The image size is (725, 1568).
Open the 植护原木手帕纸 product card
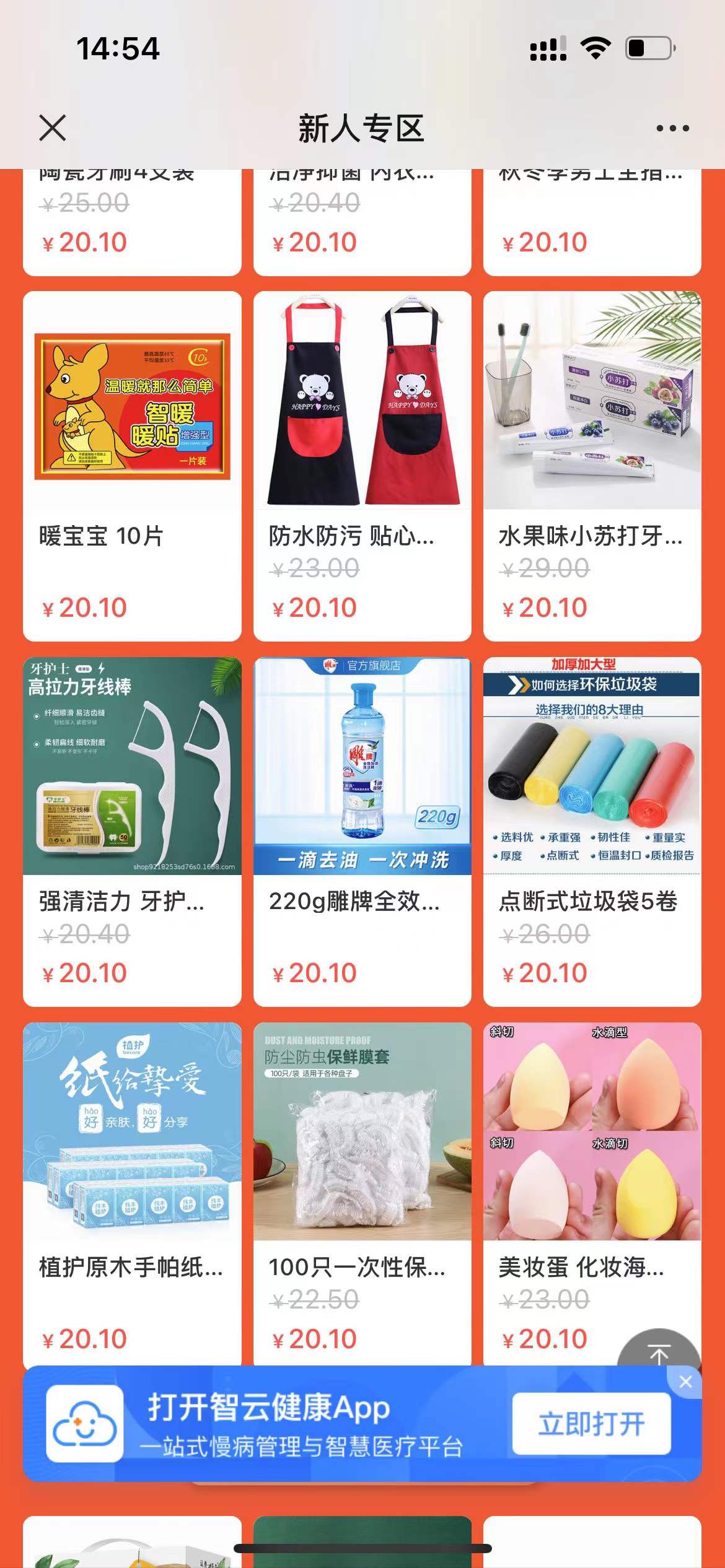132,1195
